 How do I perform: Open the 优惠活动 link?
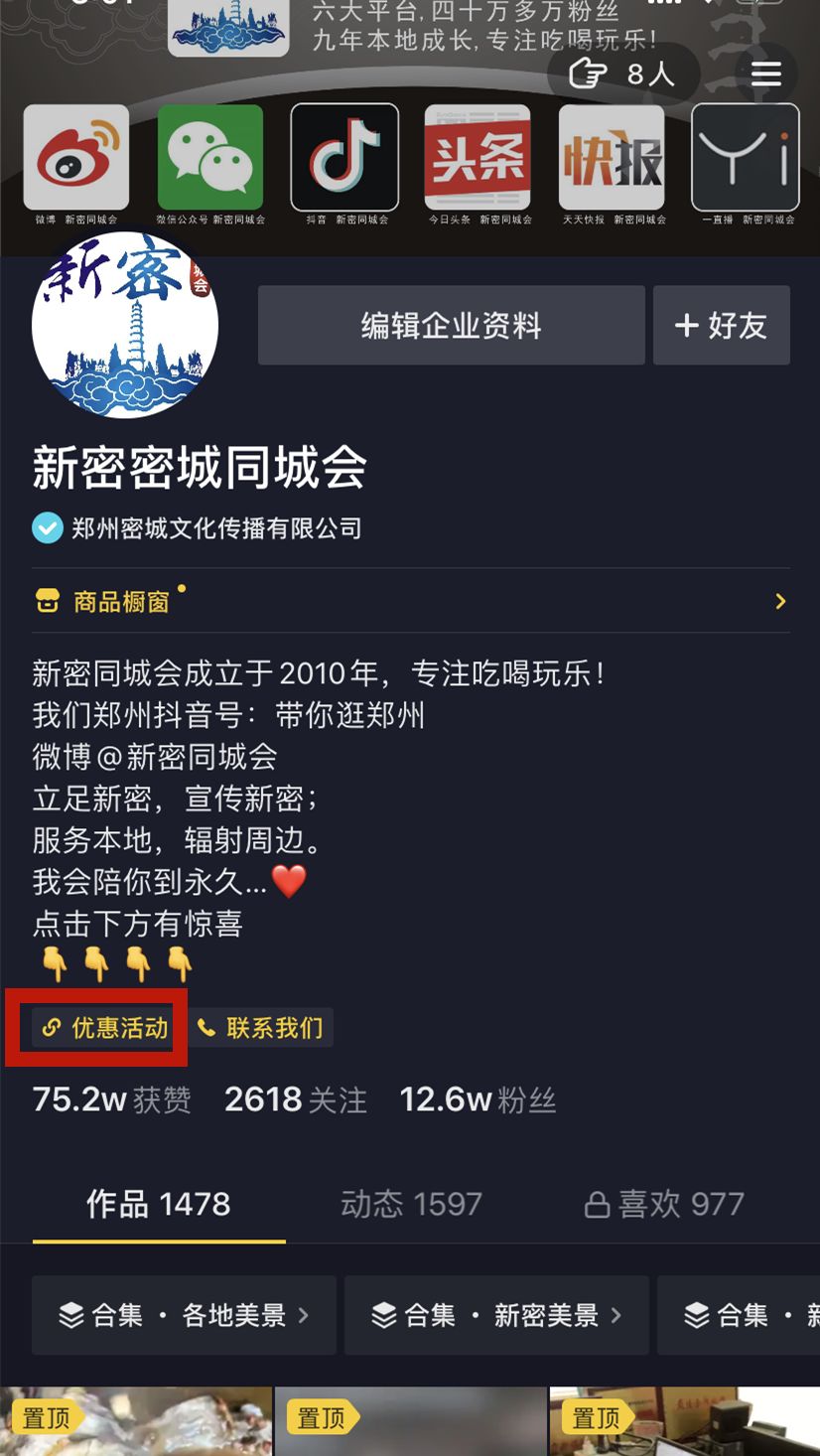pyautogui.click(x=104, y=1027)
